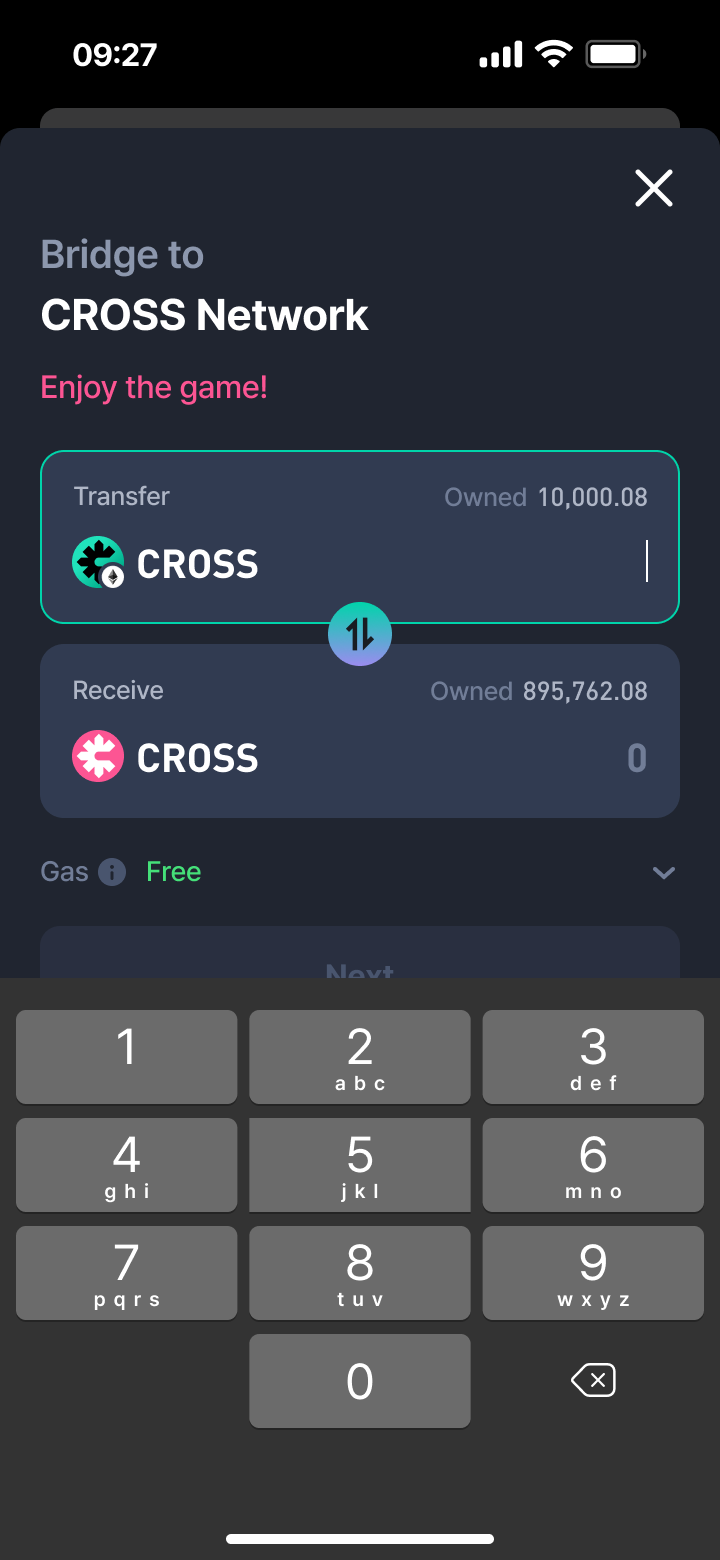The image size is (720, 1560).
Task: Close the Bridge to CROSS Network sheet
Action: point(654,188)
